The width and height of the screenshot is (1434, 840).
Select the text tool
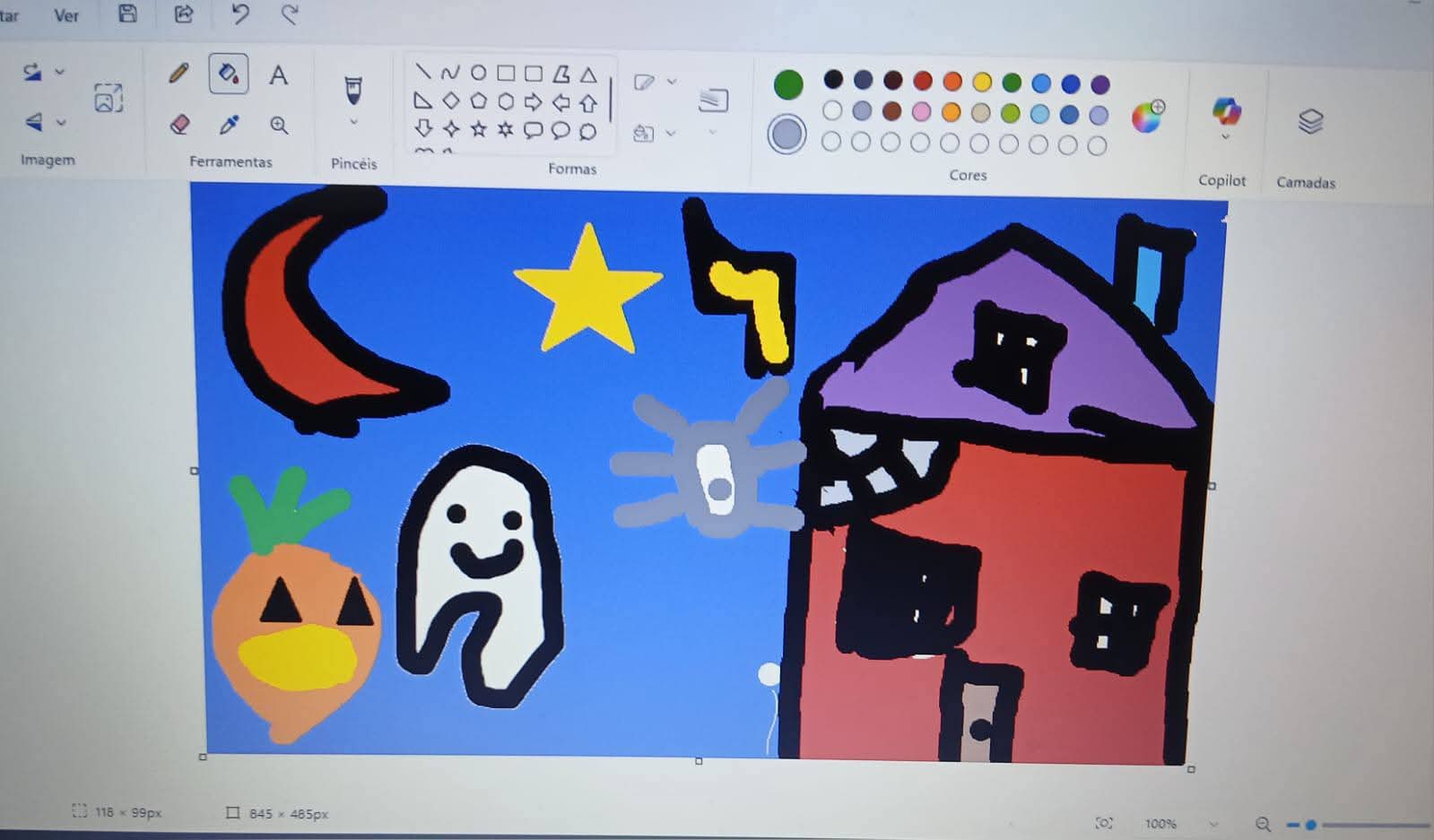coord(279,75)
